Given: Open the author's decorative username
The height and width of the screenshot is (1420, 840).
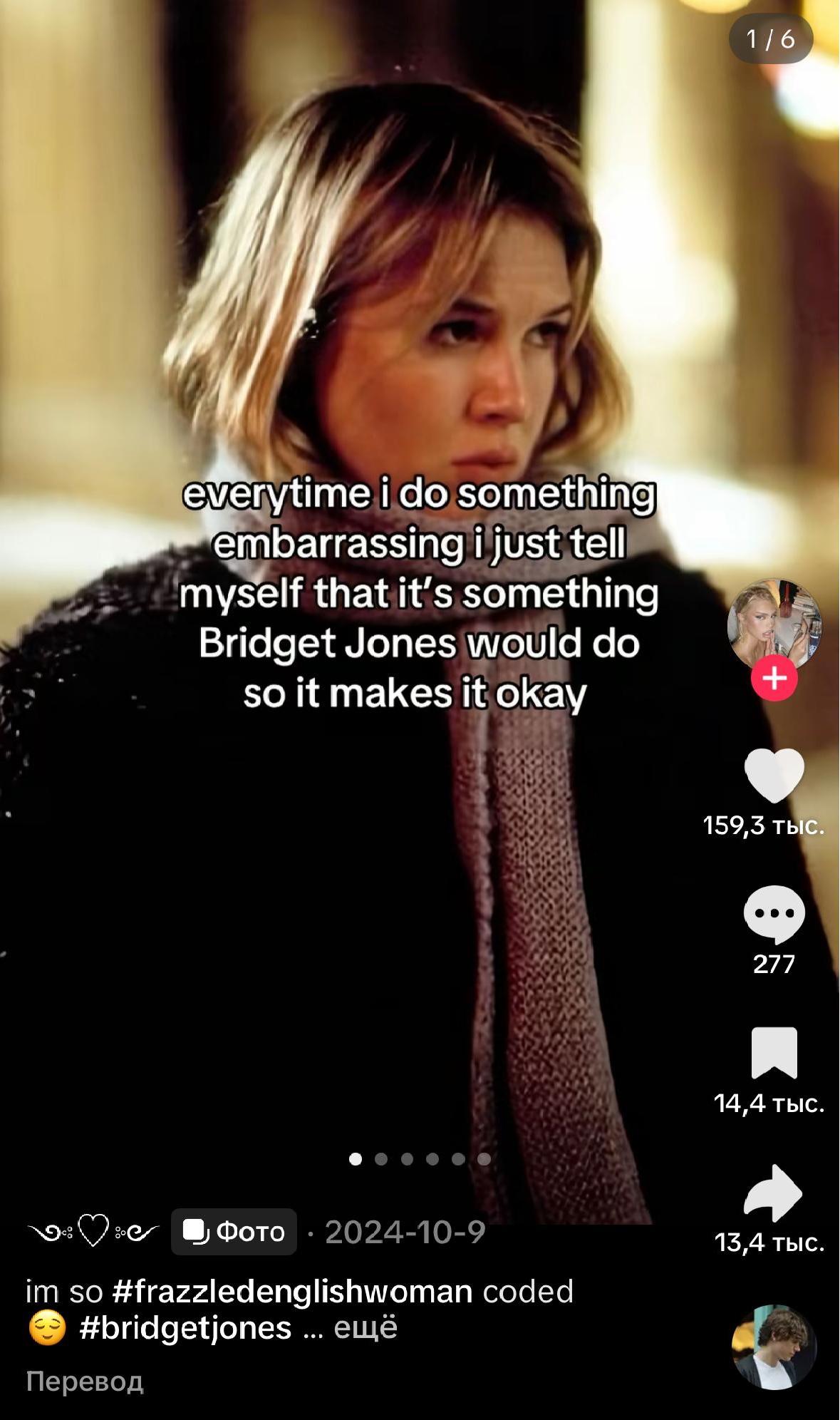Looking at the screenshot, I should click(x=93, y=1231).
